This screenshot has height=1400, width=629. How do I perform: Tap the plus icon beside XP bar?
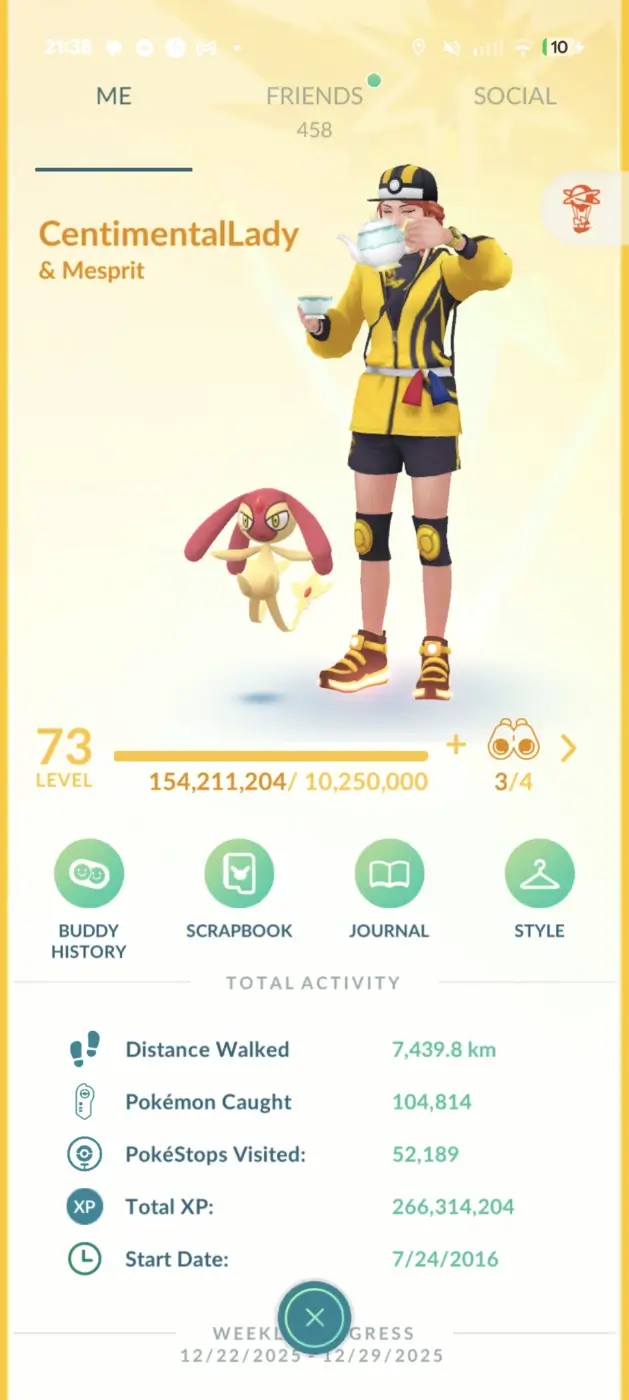[x=456, y=745]
